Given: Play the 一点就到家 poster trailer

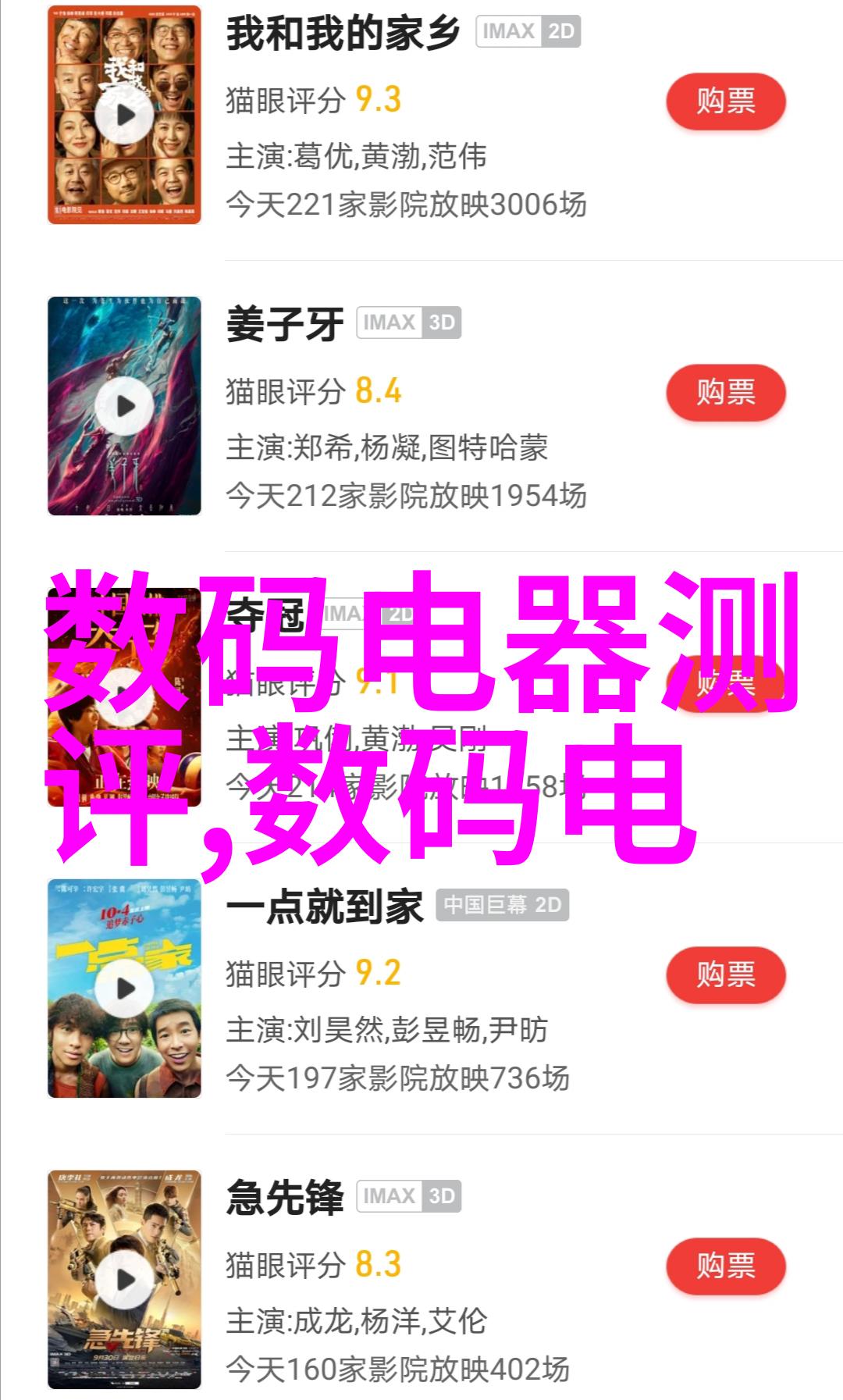Looking at the screenshot, I should coord(125,989).
